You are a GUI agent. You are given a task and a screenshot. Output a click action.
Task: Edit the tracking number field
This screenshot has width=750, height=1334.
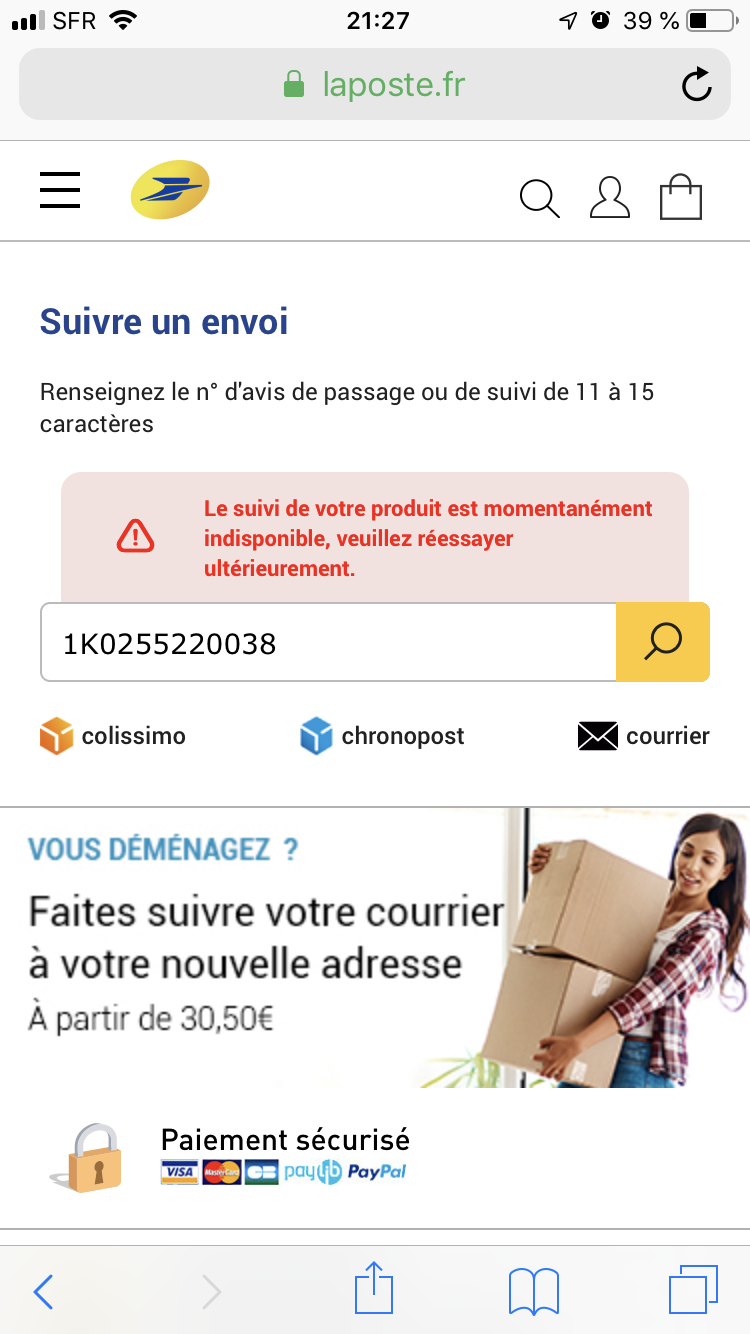[x=328, y=643]
